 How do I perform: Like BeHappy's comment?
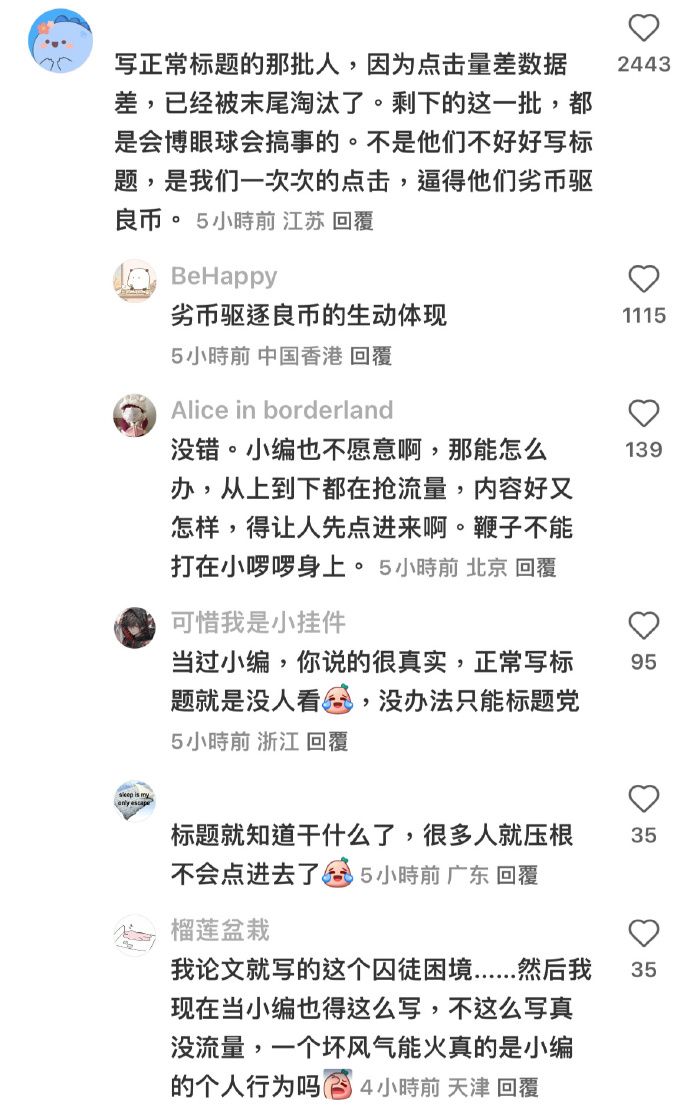(643, 279)
